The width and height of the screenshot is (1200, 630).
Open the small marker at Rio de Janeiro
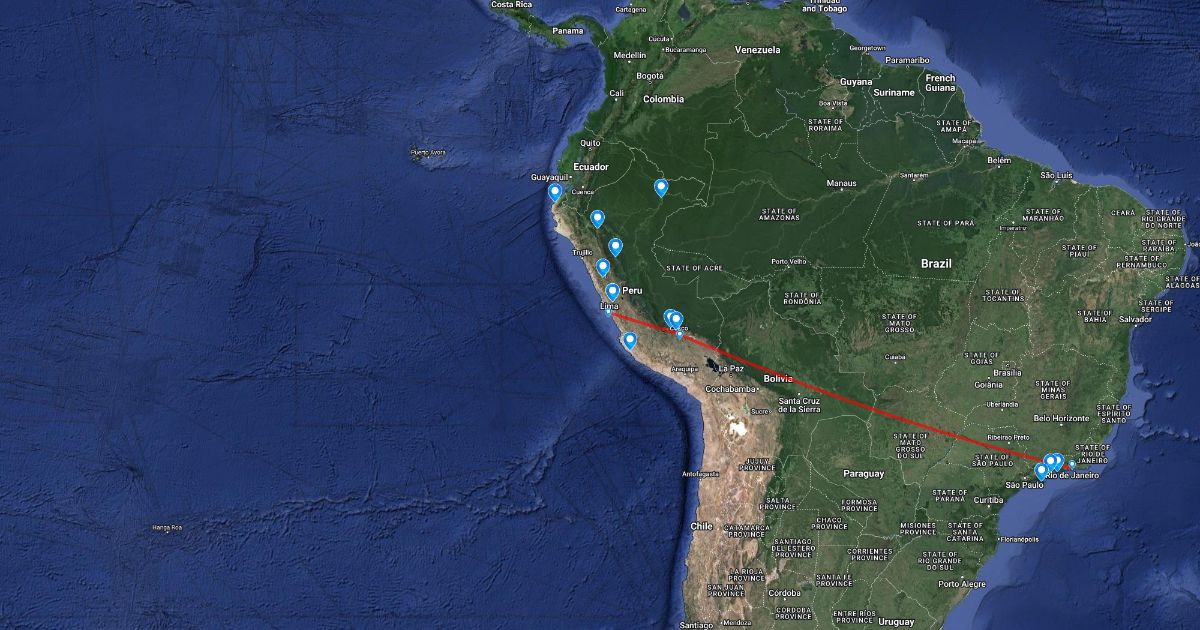pyautogui.click(x=1071, y=464)
